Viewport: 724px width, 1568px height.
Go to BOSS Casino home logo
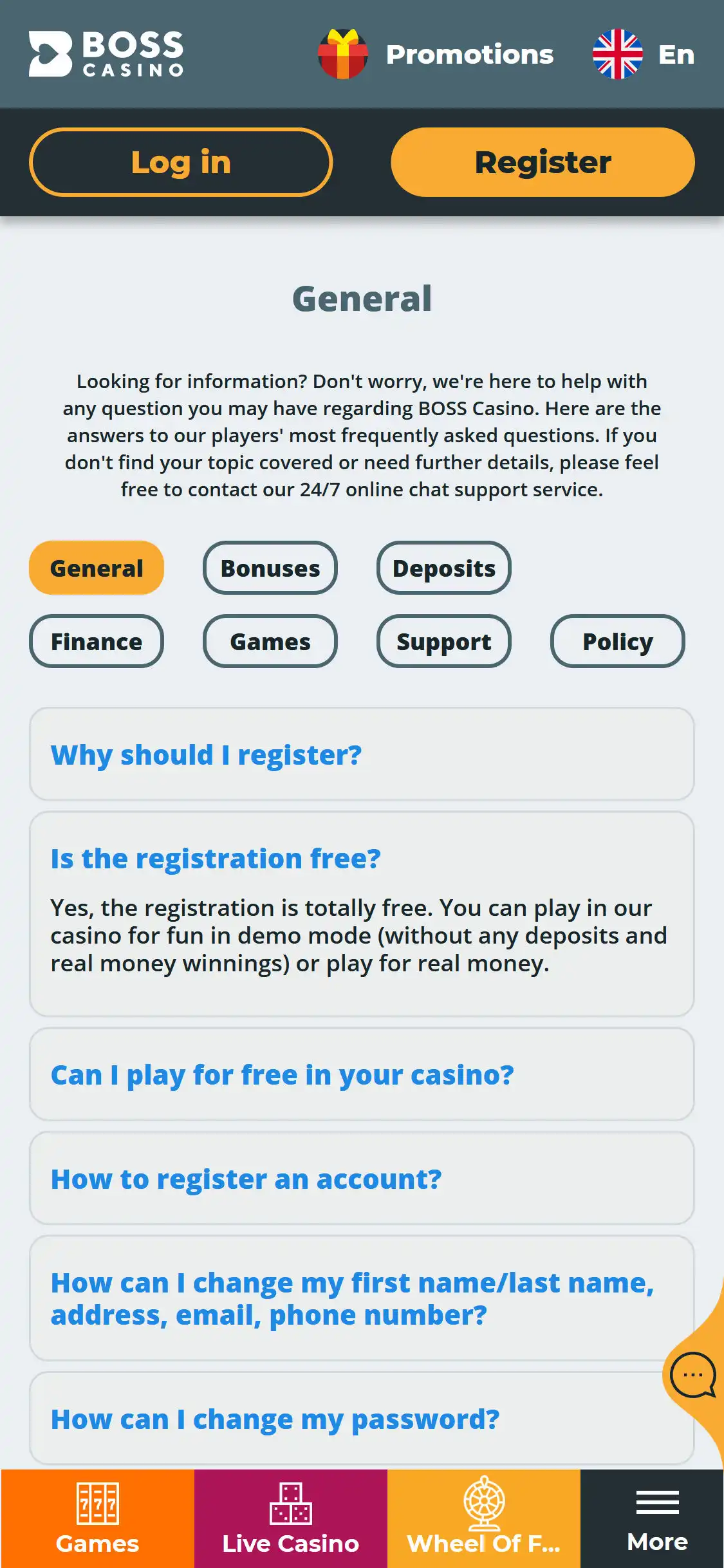[x=106, y=54]
